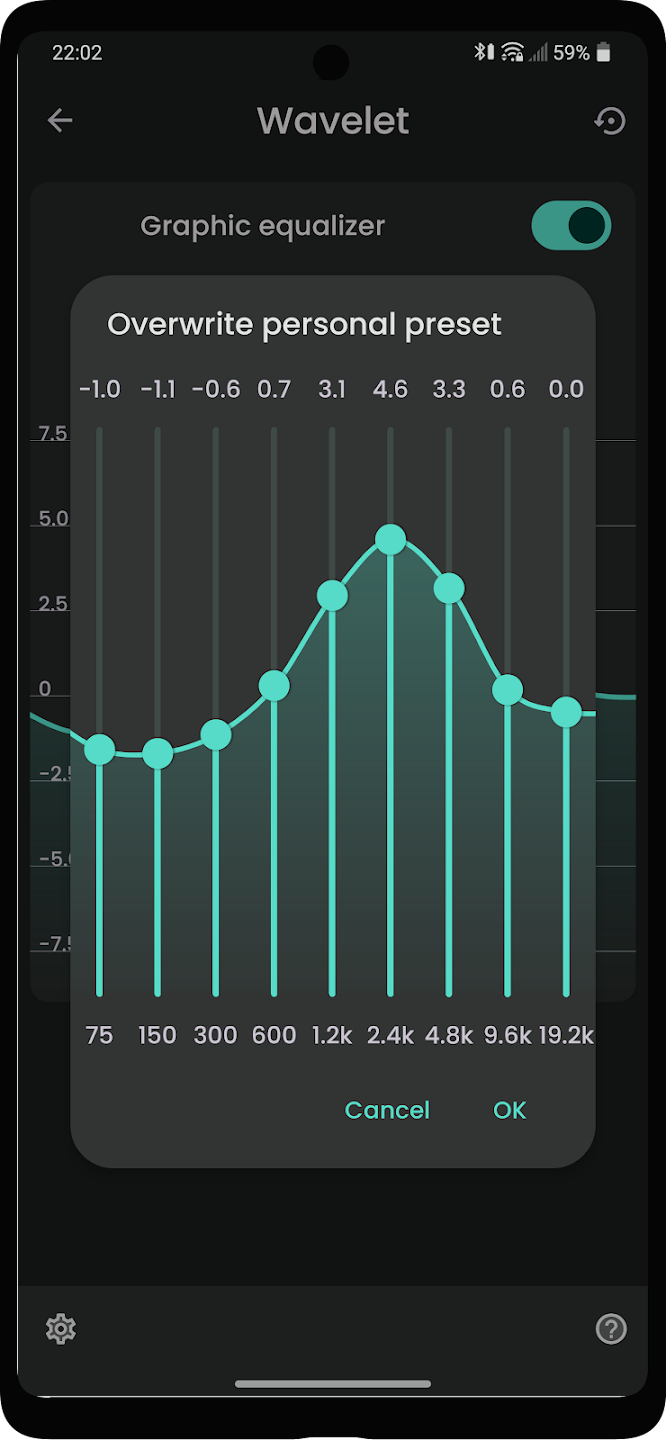Tap the 4.8k band slider handle
666x1440 pixels.
click(x=449, y=588)
